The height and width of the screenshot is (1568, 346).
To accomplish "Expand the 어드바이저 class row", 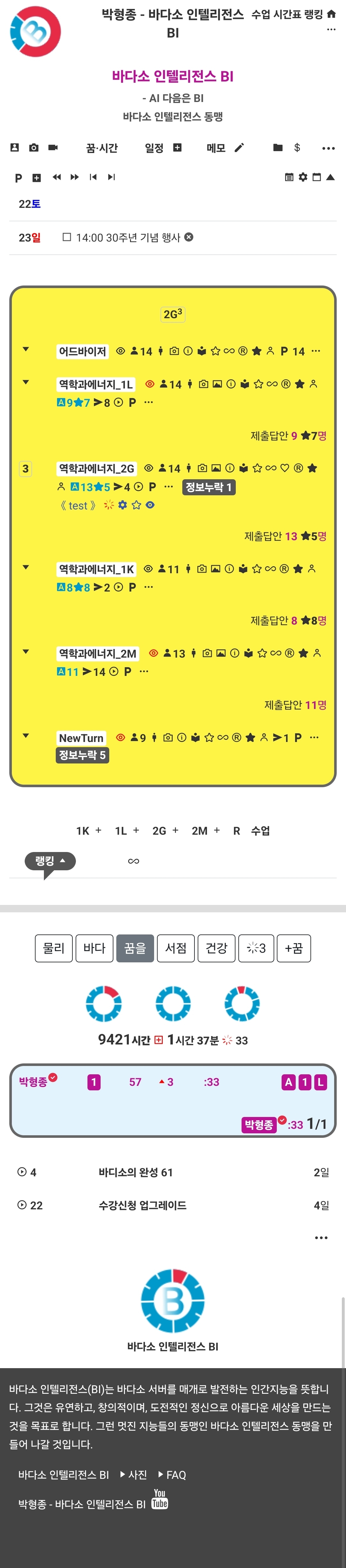I will tap(26, 349).
